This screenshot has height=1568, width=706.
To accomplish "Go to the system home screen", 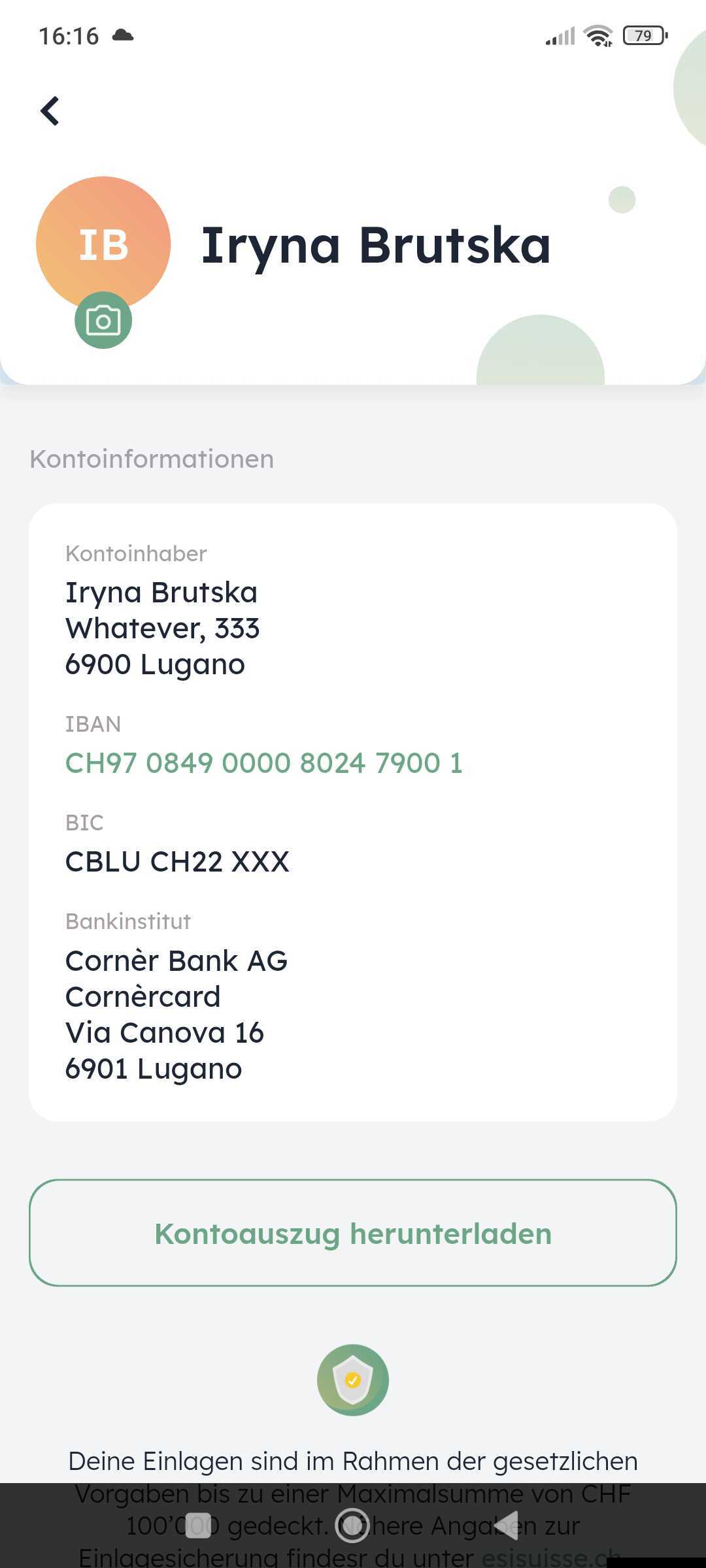I will [x=352, y=1525].
